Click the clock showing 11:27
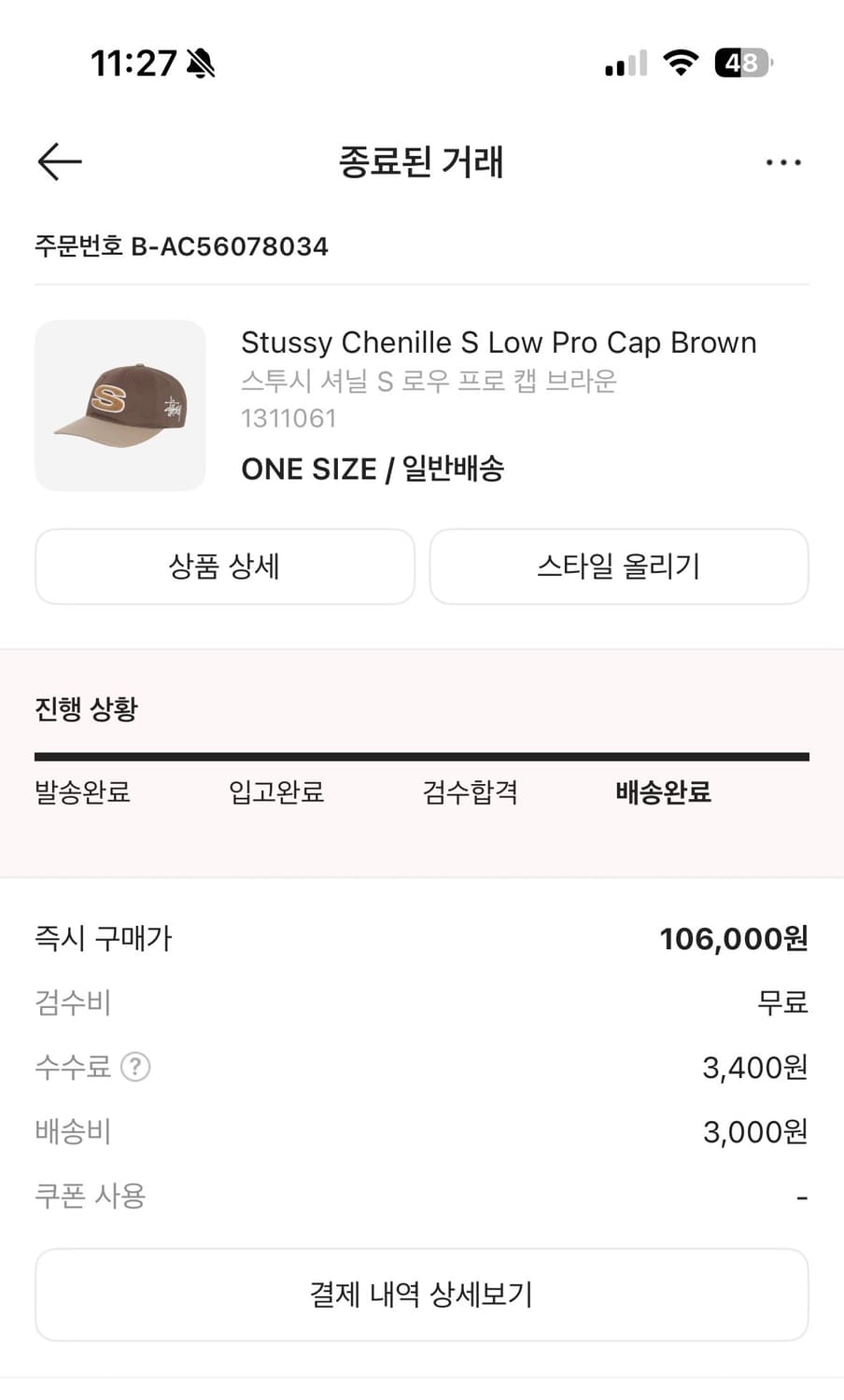Screen dimensions: 844x1400 click(x=134, y=63)
